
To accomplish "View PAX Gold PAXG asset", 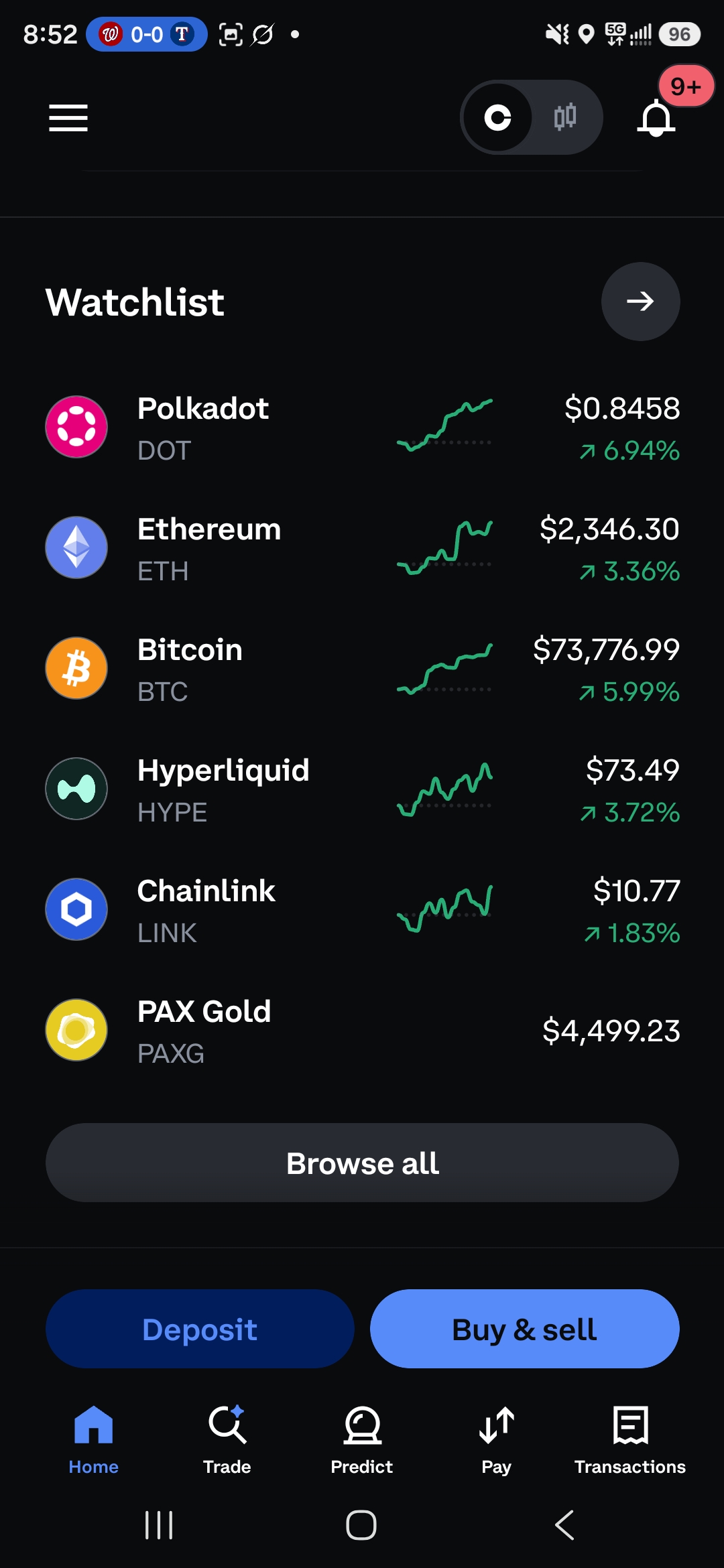I will point(362,1031).
